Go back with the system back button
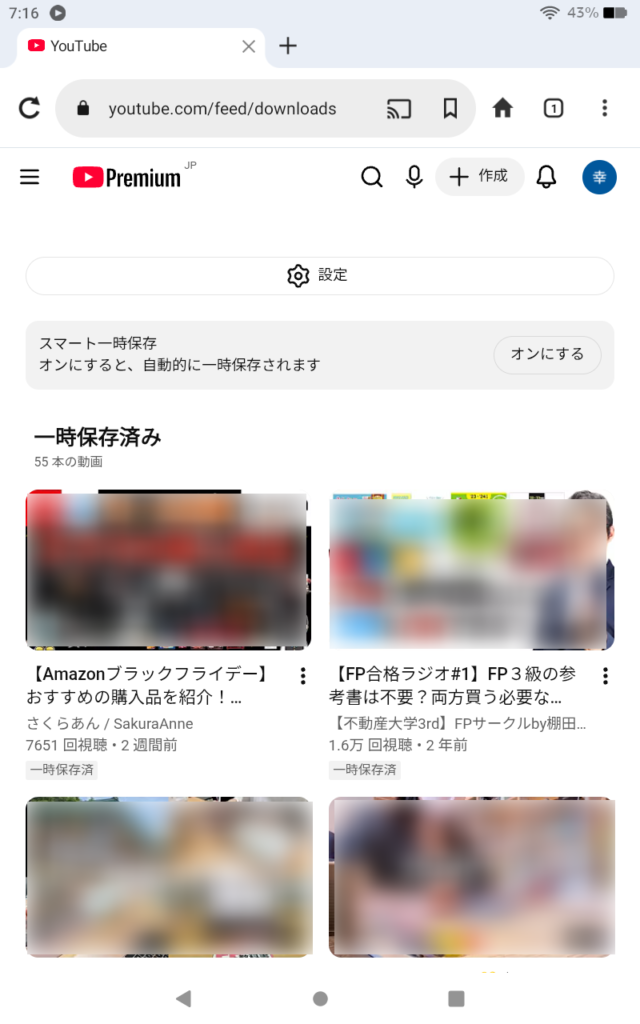Screen dimensions: 640x1024 (x=183, y=998)
